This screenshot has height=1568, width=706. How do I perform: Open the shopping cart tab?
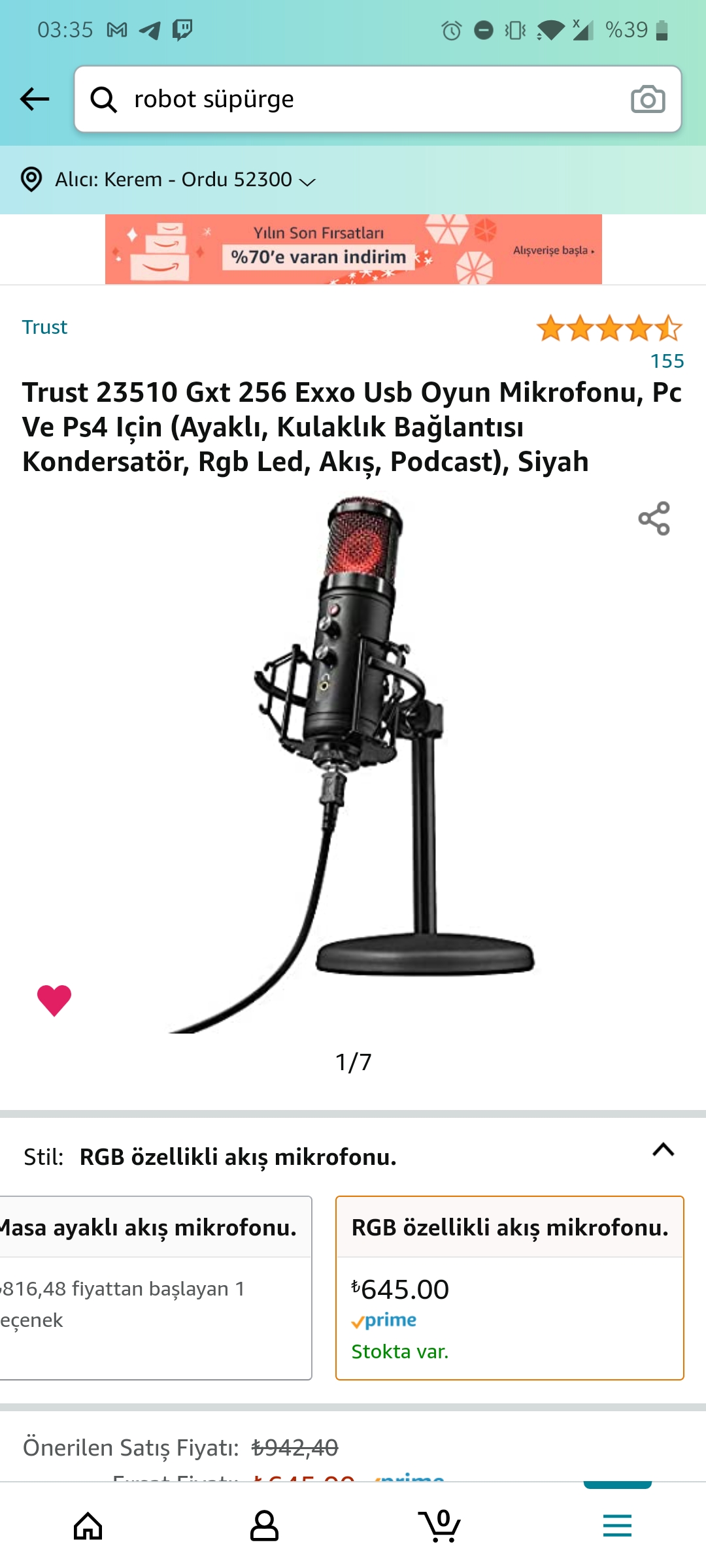(440, 1526)
